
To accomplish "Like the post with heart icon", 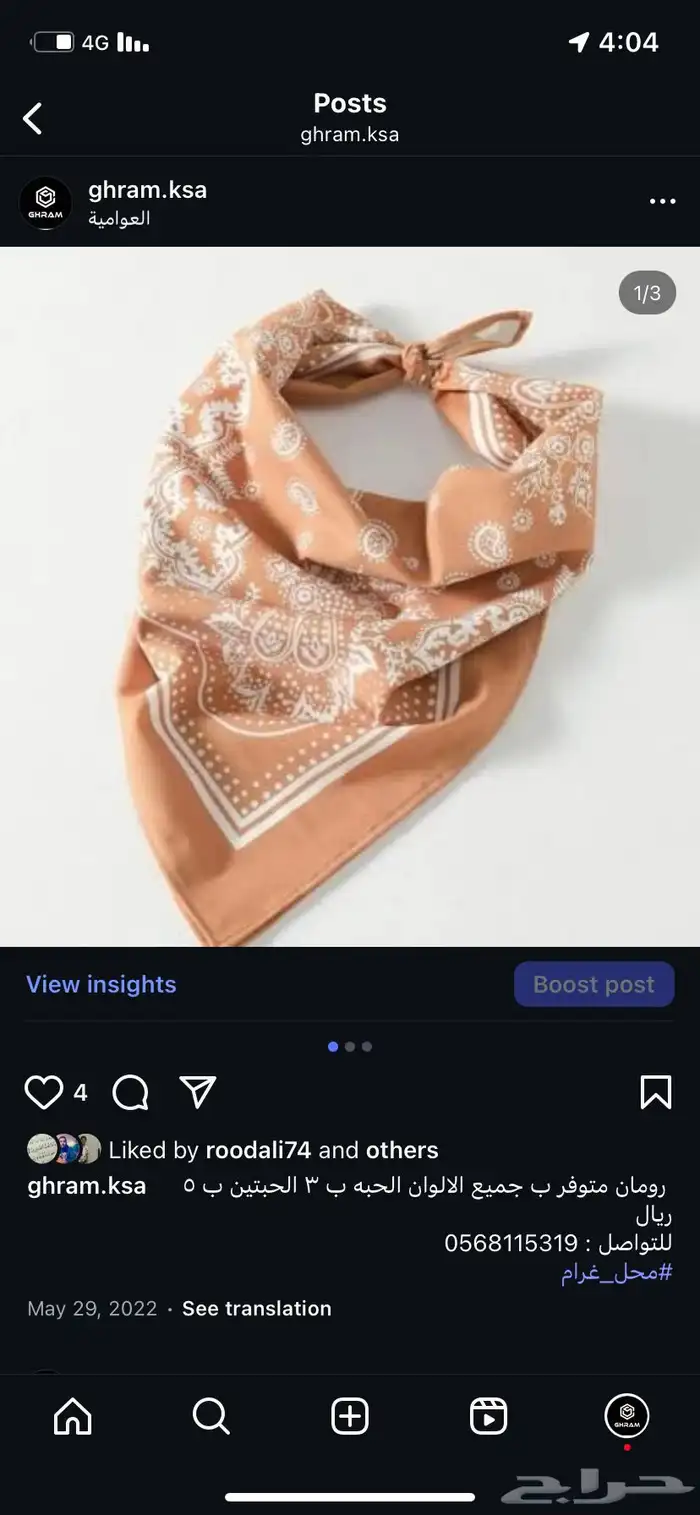I will tap(44, 1092).
